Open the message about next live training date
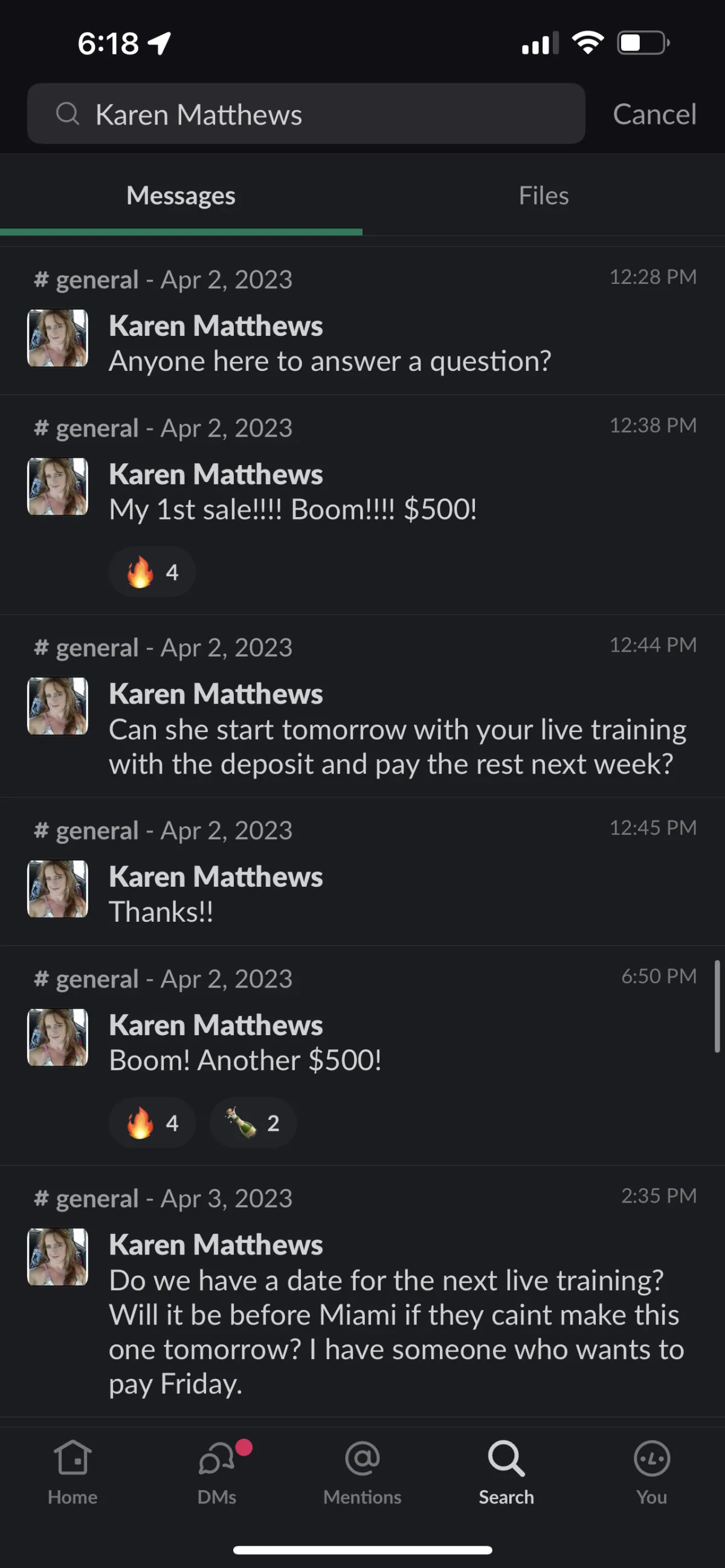 (362, 1291)
